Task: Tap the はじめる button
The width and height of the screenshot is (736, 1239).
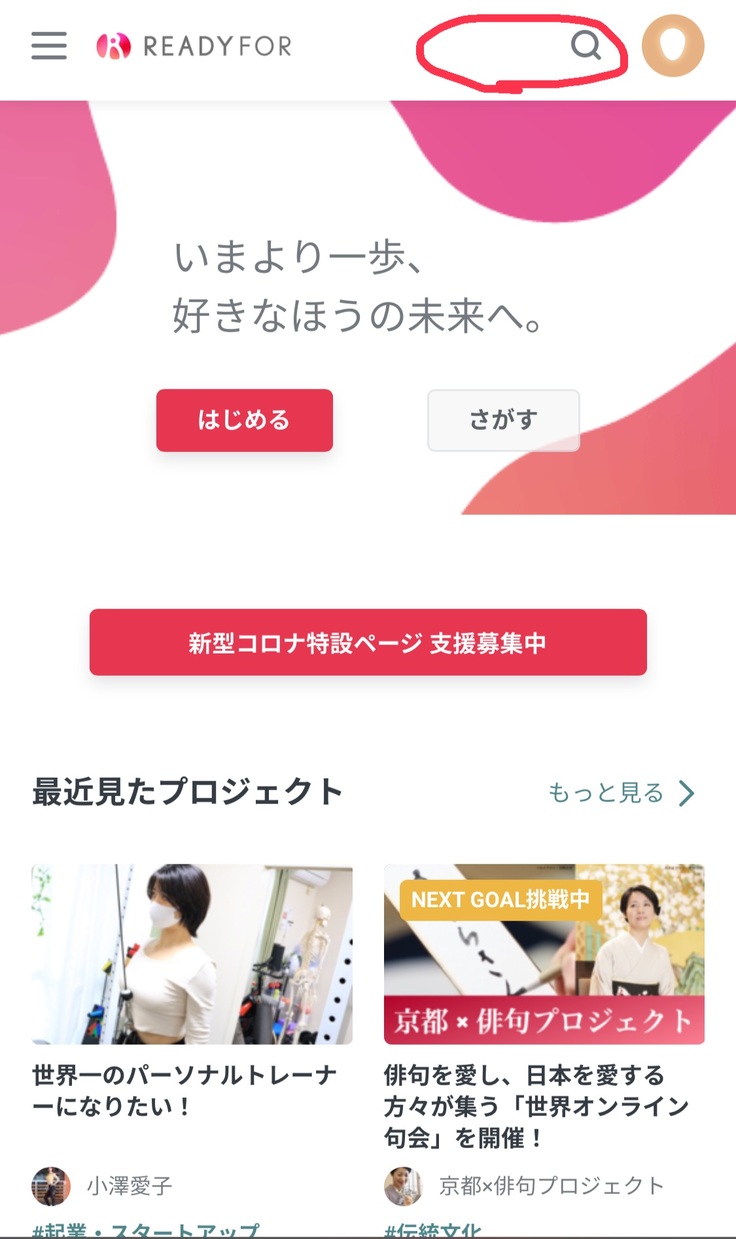Action: (244, 420)
